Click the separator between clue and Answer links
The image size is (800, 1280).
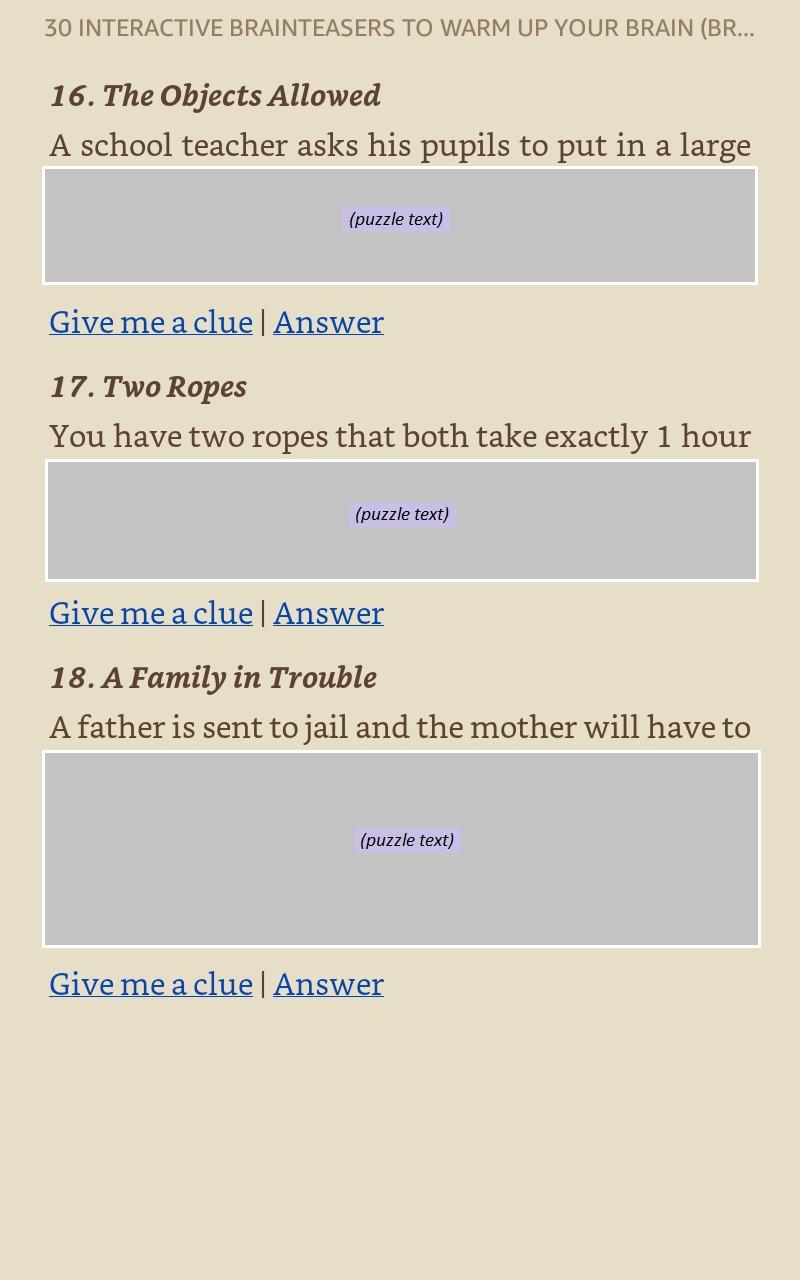tap(262, 322)
